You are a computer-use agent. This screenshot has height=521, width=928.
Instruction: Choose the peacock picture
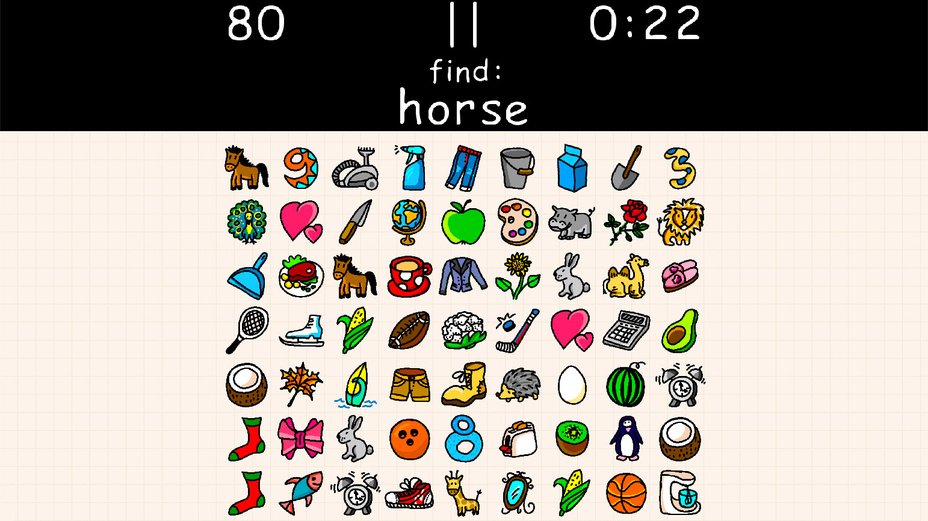pyautogui.click(x=245, y=222)
